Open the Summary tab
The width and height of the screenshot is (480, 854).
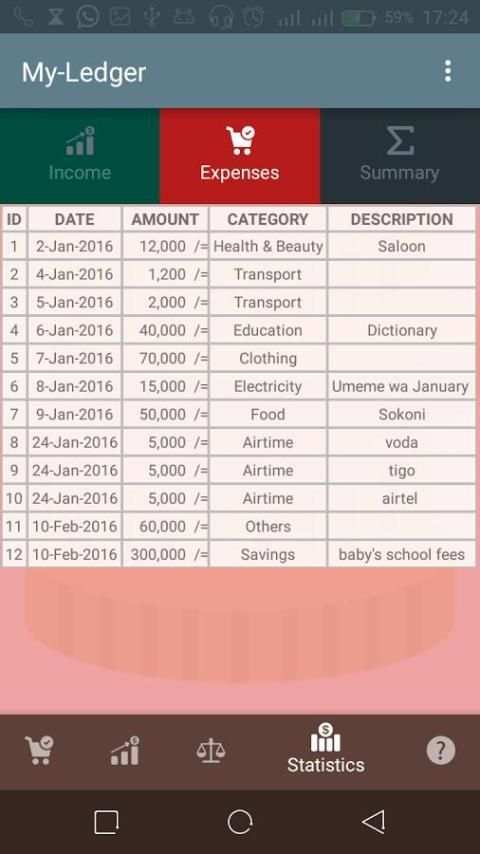point(400,156)
